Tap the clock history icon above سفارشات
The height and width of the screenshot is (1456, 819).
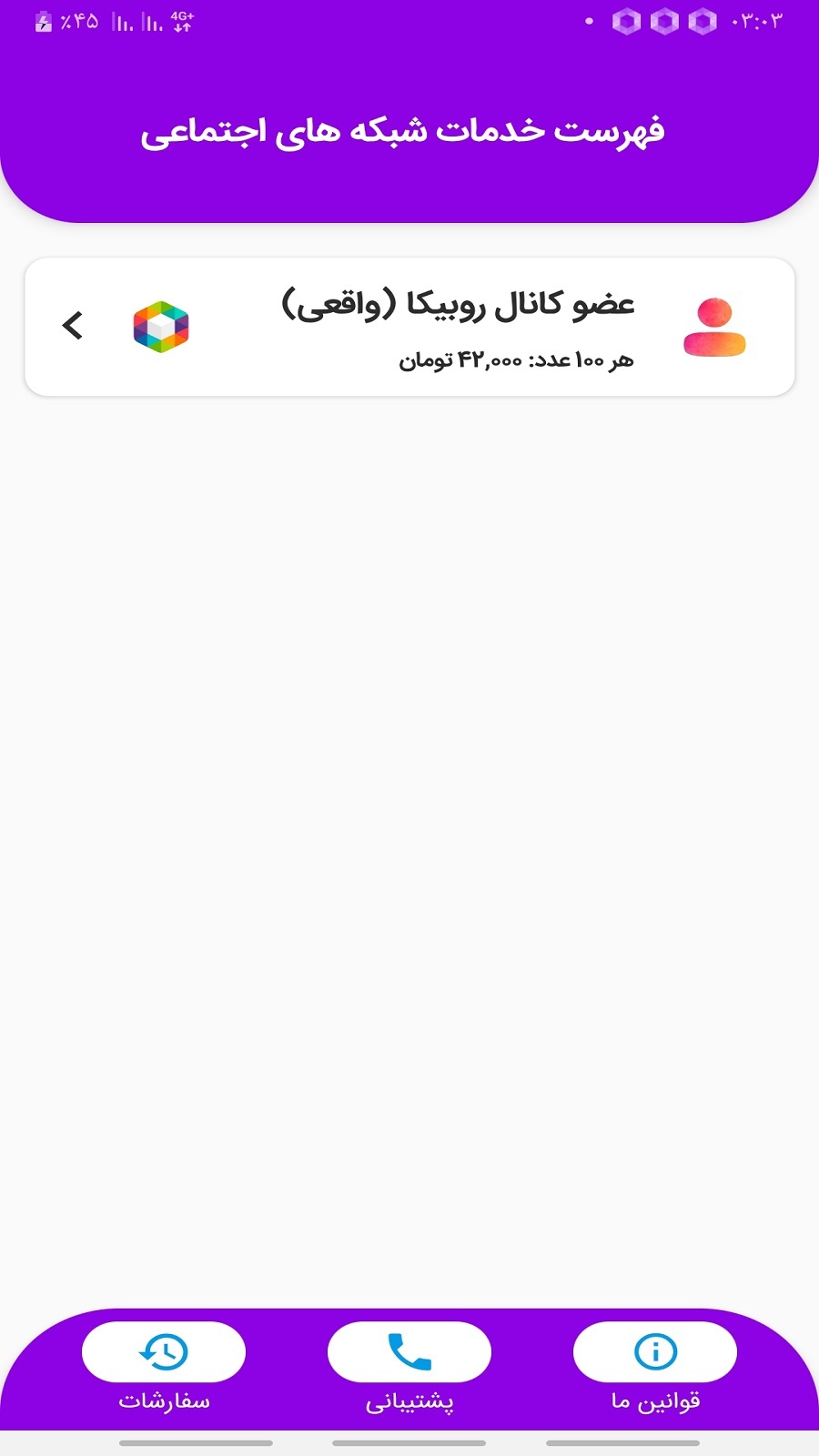[x=162, y=1353]
